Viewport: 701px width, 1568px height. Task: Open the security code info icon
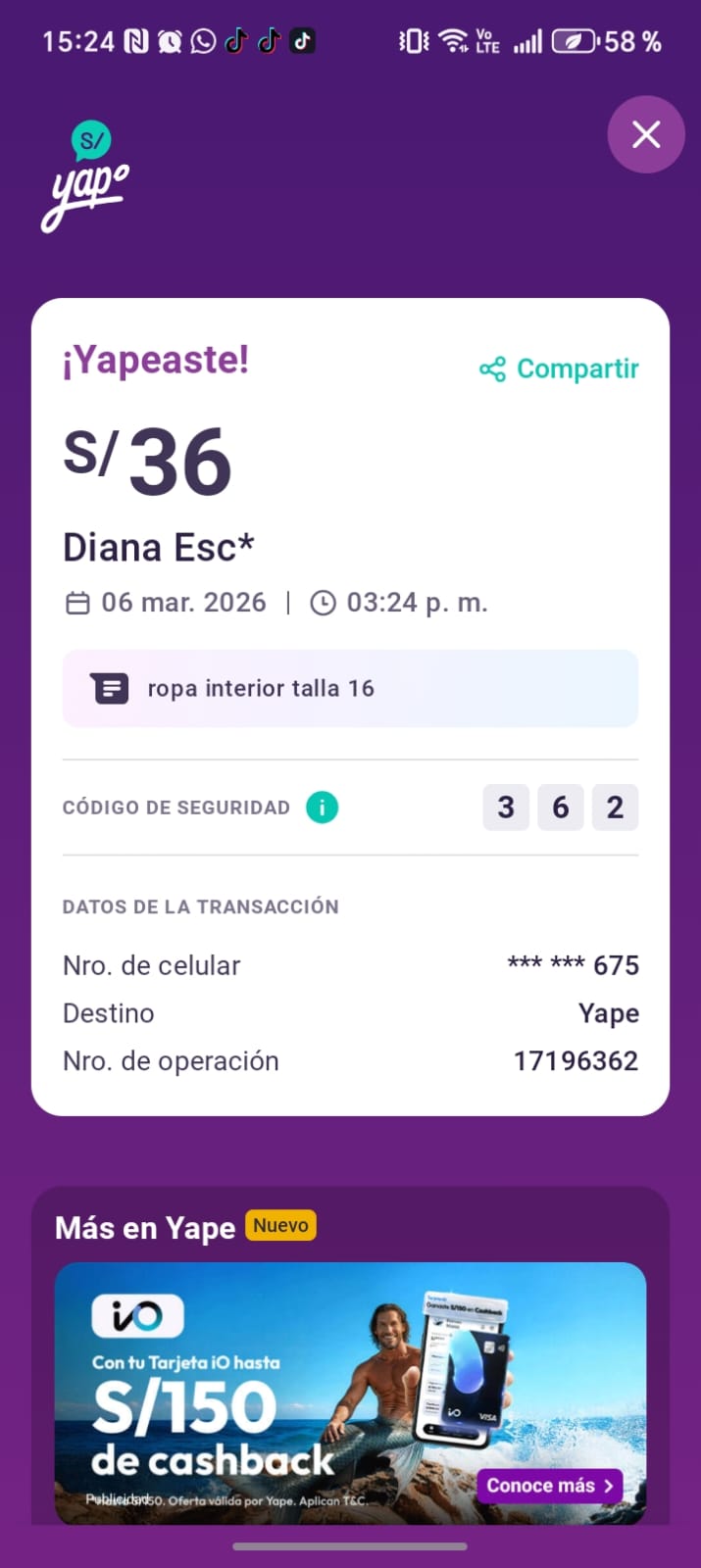click(x=322, y=808)
